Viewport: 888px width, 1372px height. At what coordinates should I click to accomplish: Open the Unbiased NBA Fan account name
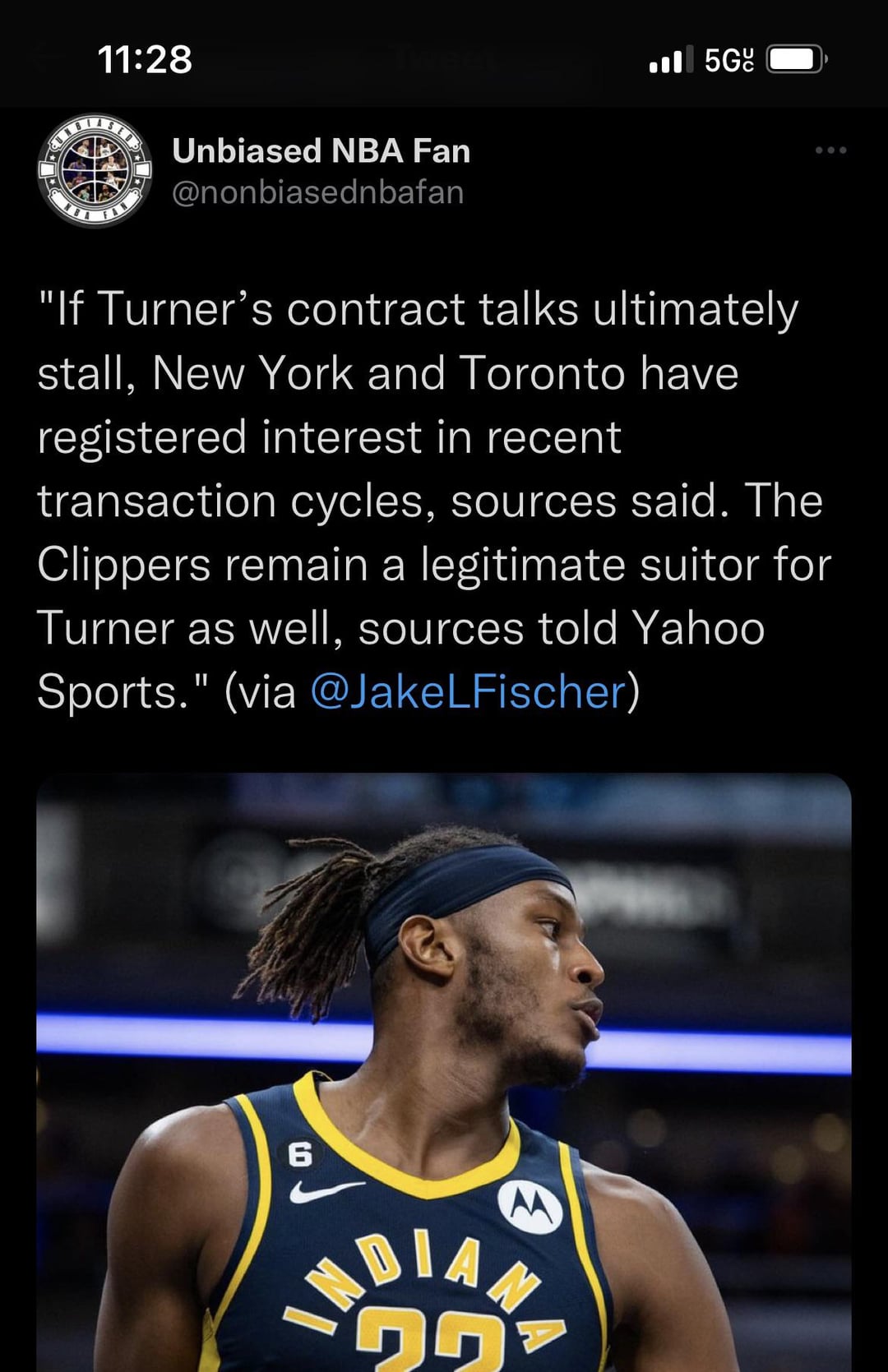(x=321, y=151)
